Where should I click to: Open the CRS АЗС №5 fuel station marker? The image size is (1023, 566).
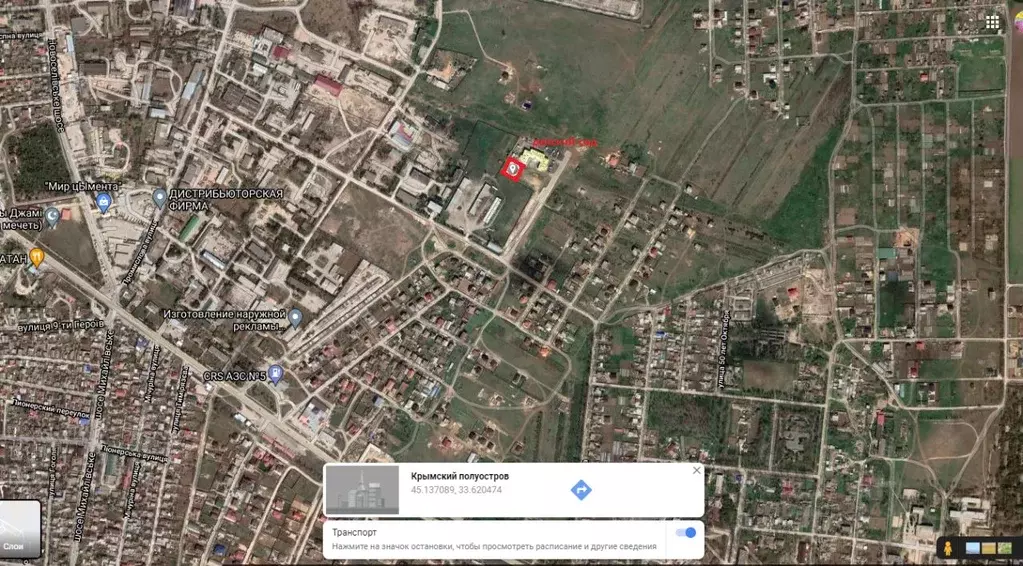tap(276, 375)
